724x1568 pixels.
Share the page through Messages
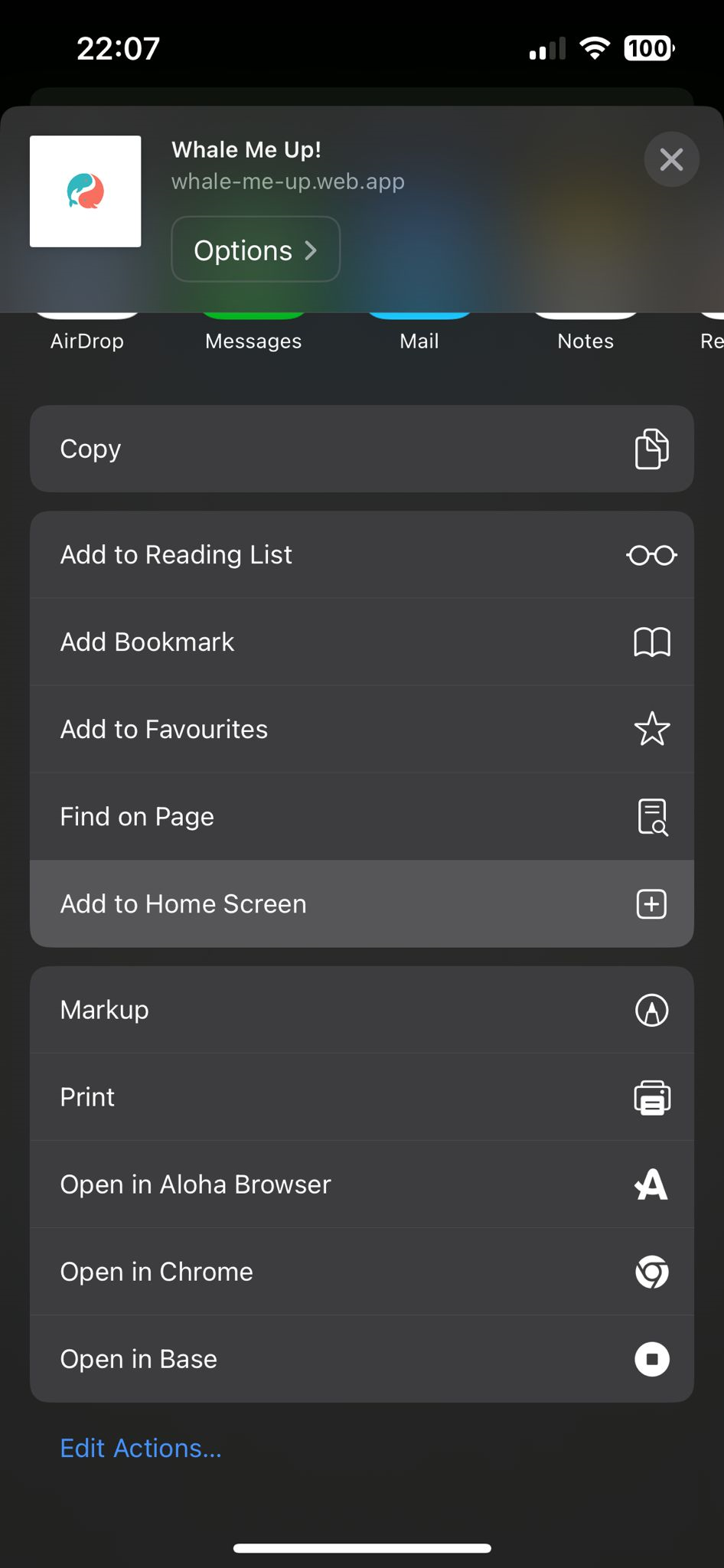tap(253, 329)
